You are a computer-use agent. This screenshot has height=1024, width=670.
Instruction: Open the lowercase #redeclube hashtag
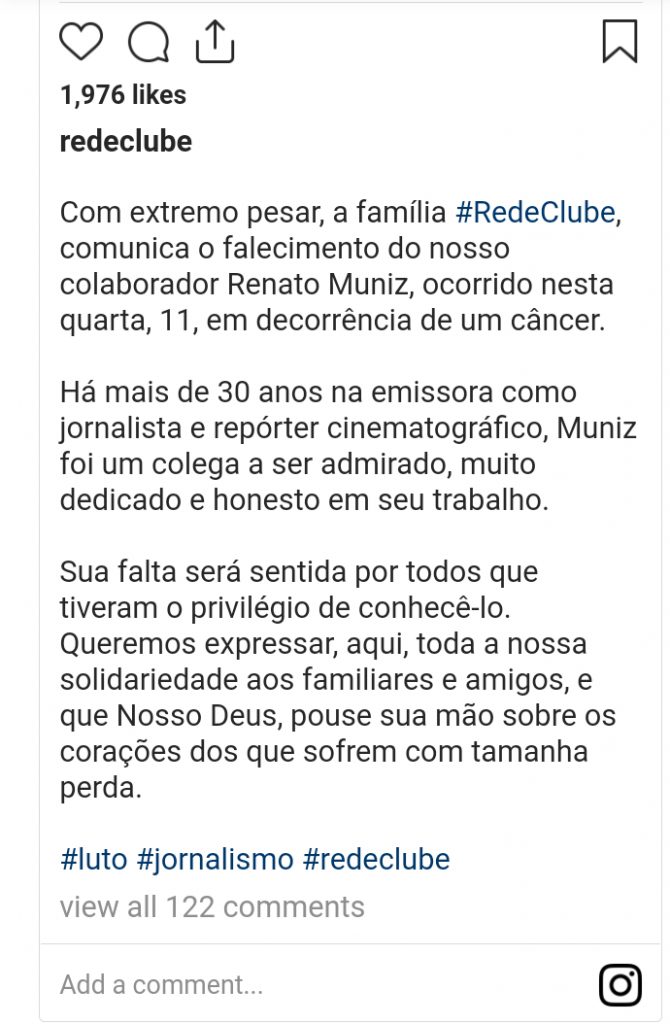click(376, 859)
